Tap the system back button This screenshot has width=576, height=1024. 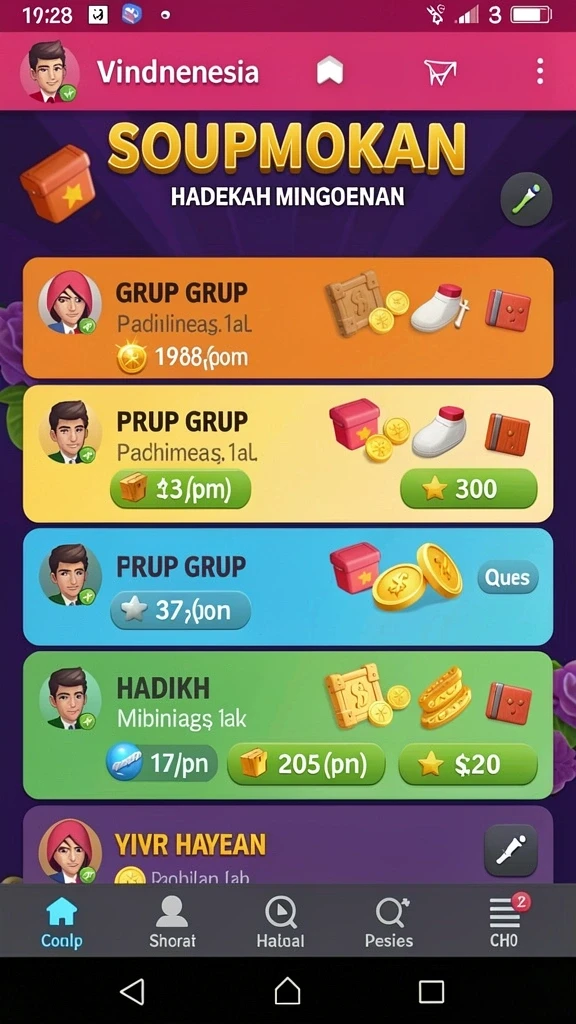pos(133,992)
